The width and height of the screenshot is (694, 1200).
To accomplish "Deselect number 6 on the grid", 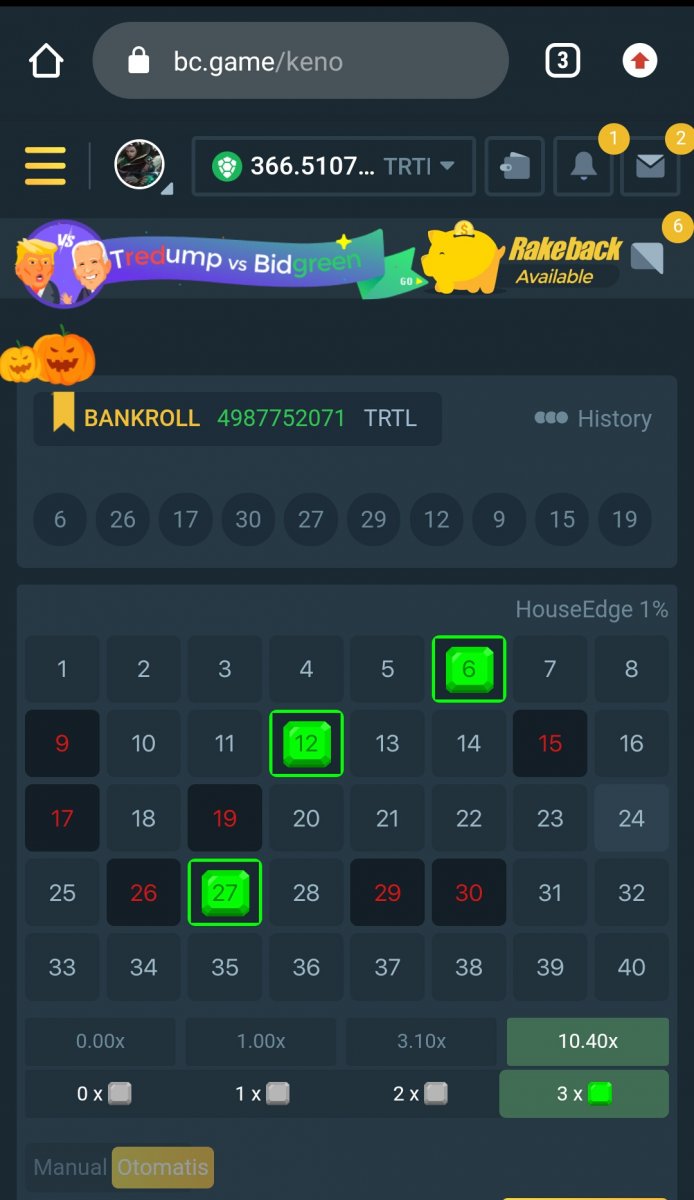I will (x=468, y=669).
